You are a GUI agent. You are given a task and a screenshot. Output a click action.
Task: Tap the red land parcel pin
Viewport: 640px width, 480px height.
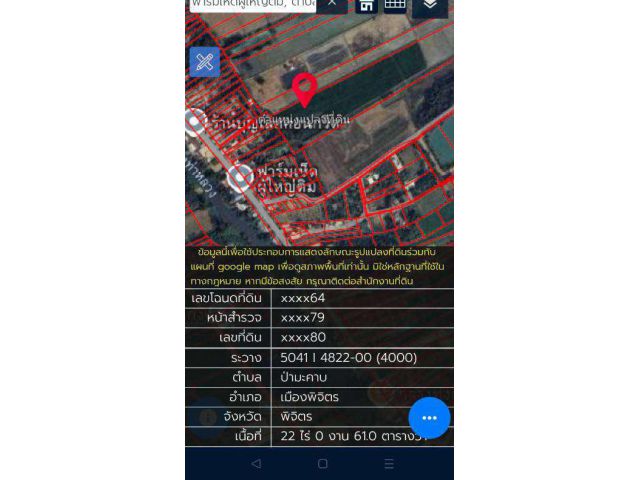[x=305, y=89]
